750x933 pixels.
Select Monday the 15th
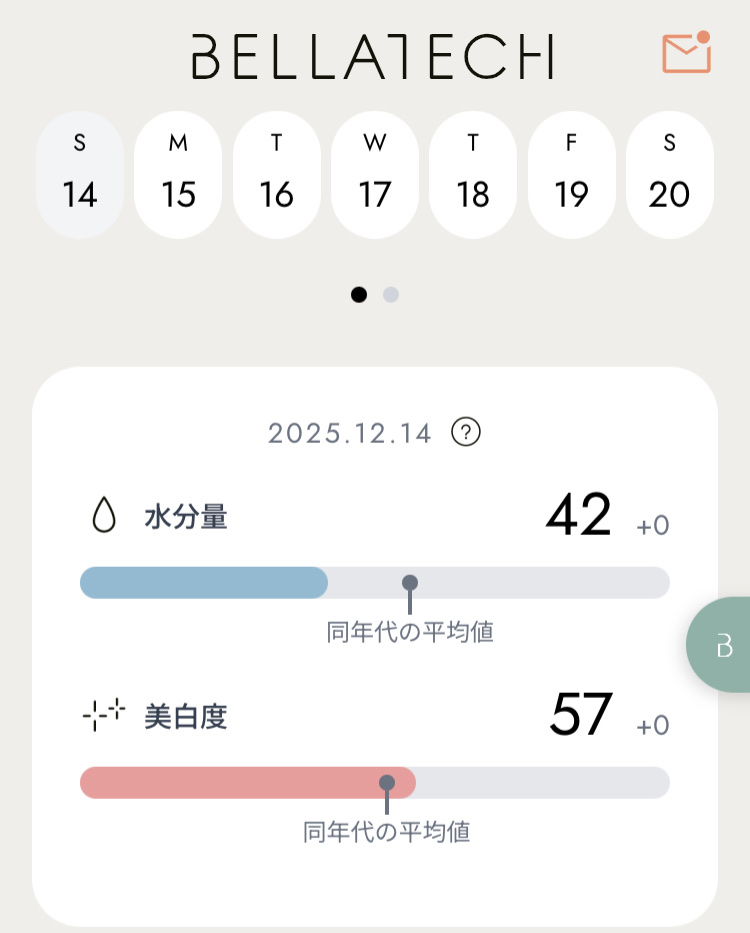[178, 174]
